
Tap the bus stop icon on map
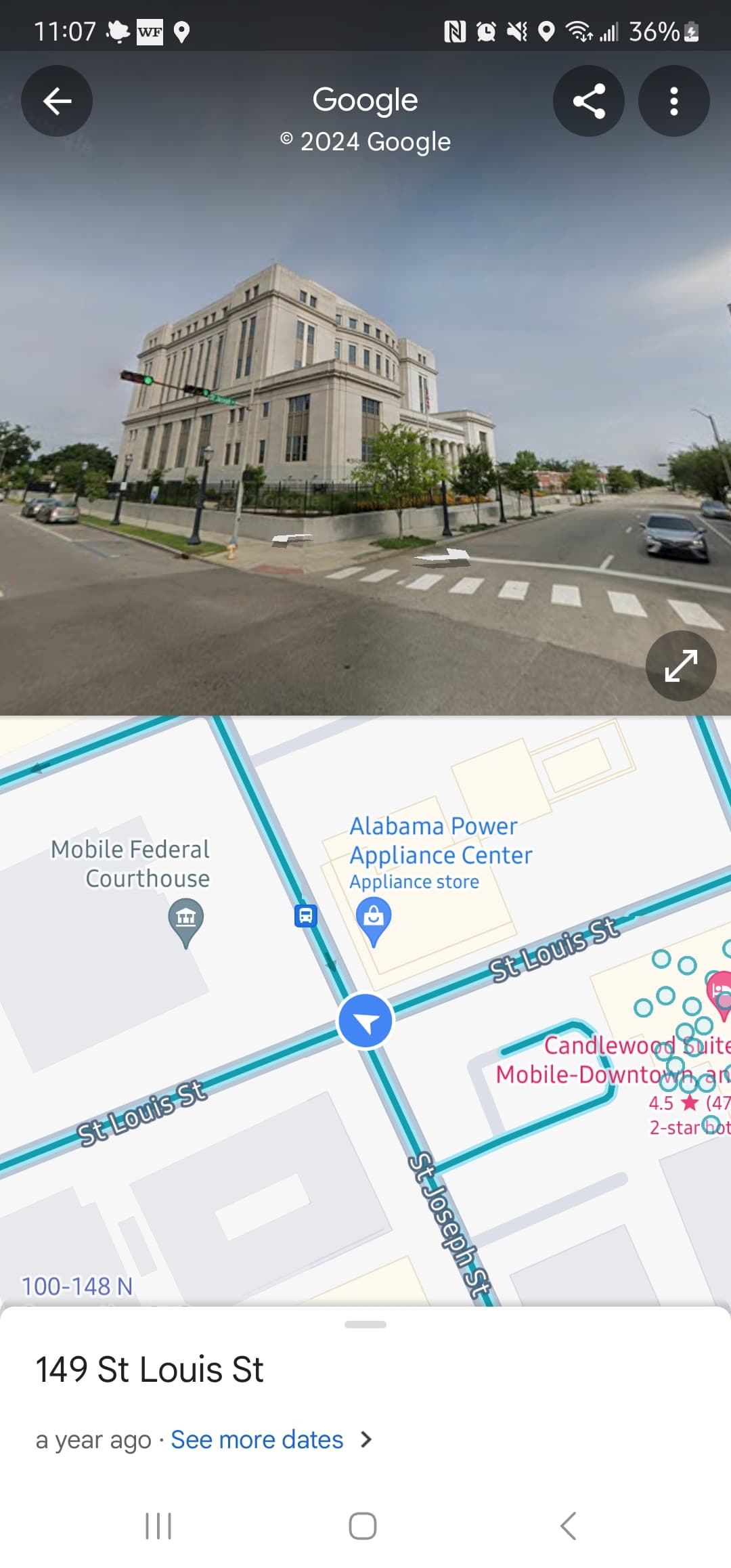tap(306, 916)
